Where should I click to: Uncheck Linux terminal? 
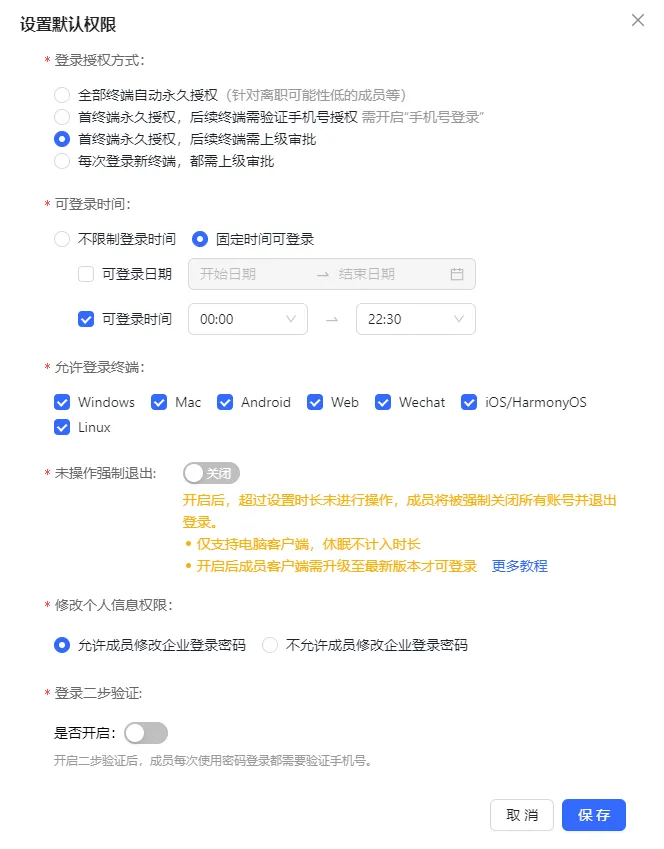[x=62, y=427]
